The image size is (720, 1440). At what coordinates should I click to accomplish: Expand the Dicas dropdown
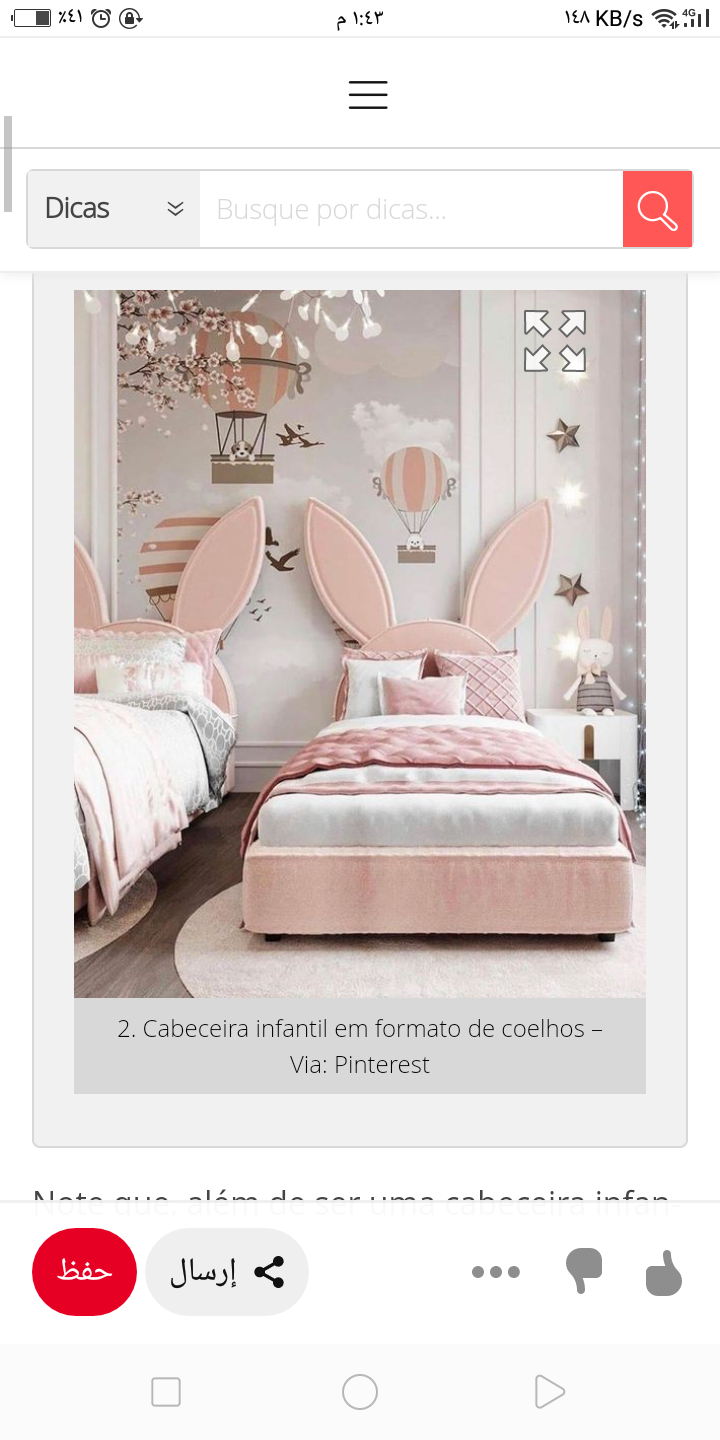[114, 209]
